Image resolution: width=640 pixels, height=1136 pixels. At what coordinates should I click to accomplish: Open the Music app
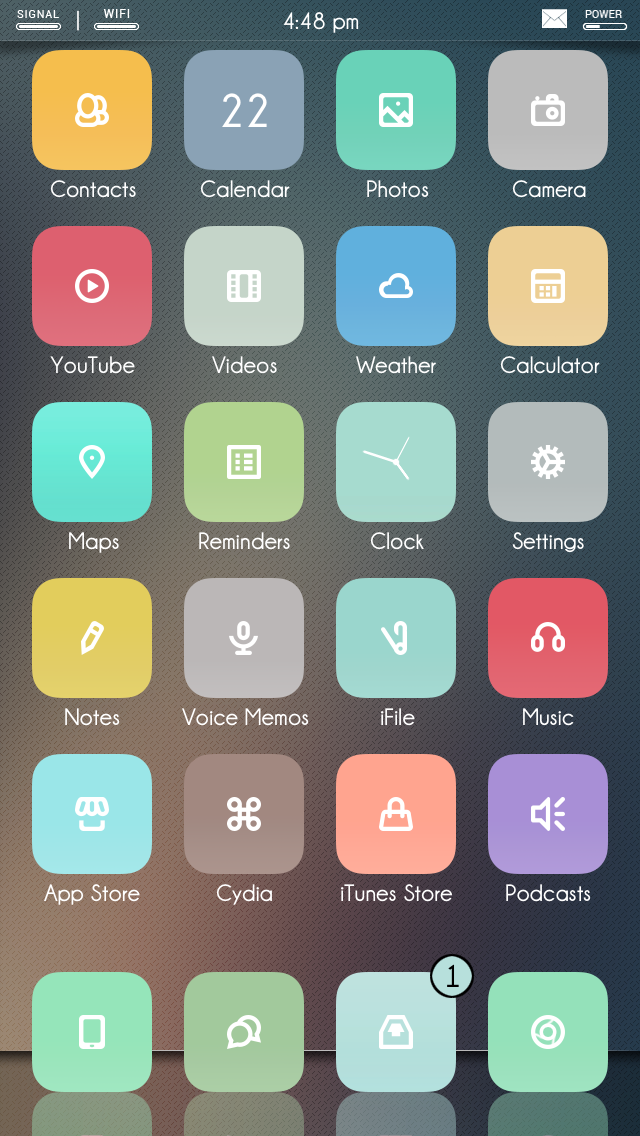pos(548,638)
